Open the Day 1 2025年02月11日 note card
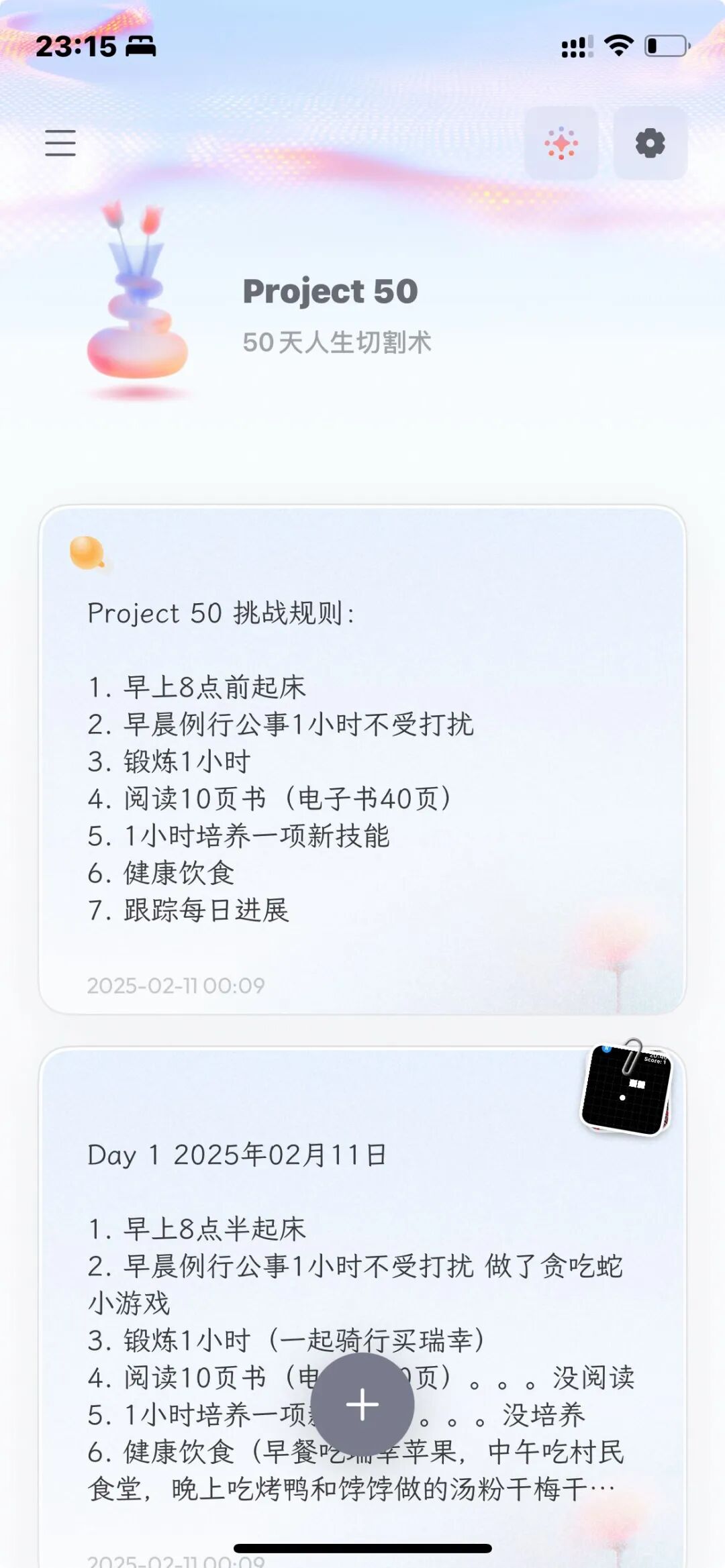725x1568 pixels. coord(362,1308)
